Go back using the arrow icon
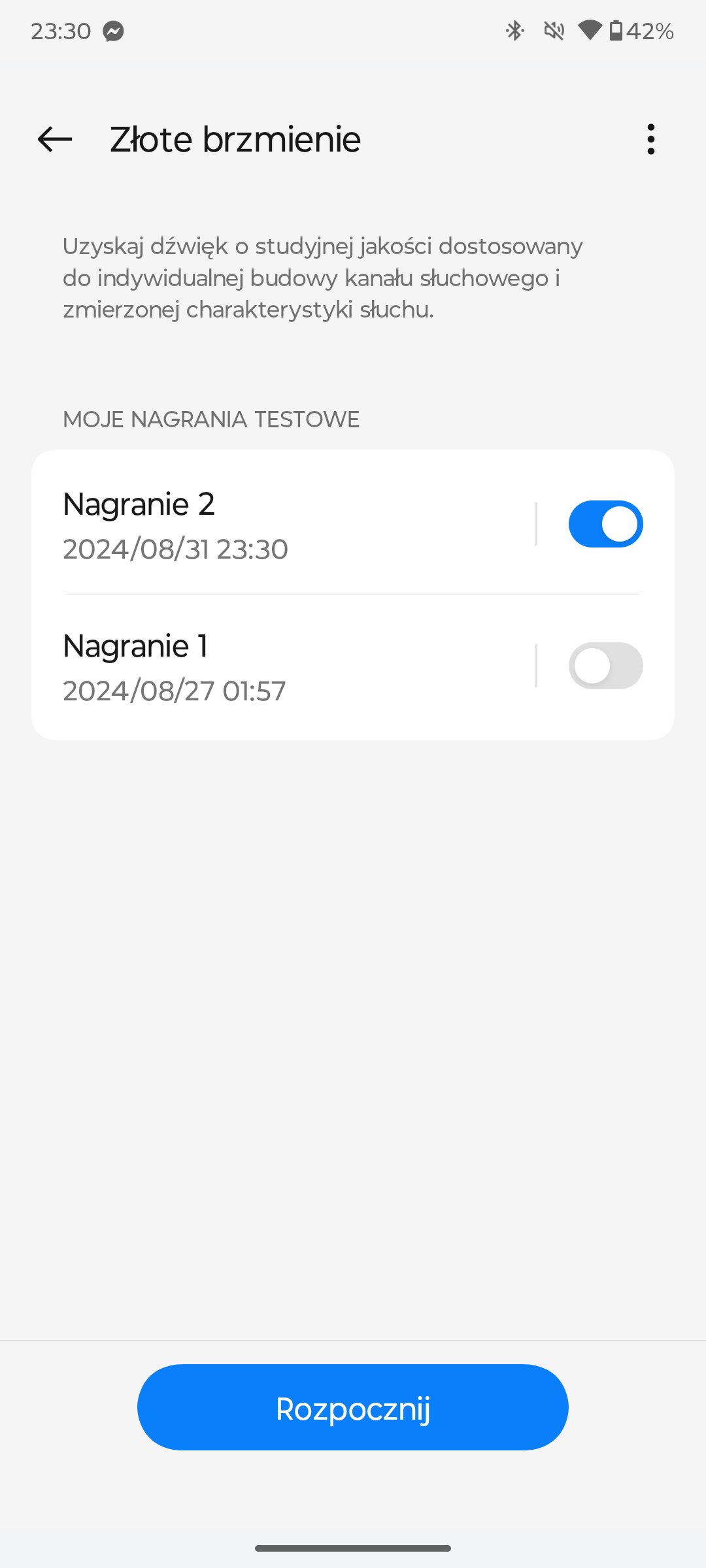Image resolution: width=706 pixels, height=1568 pixels. pos(55,139)
